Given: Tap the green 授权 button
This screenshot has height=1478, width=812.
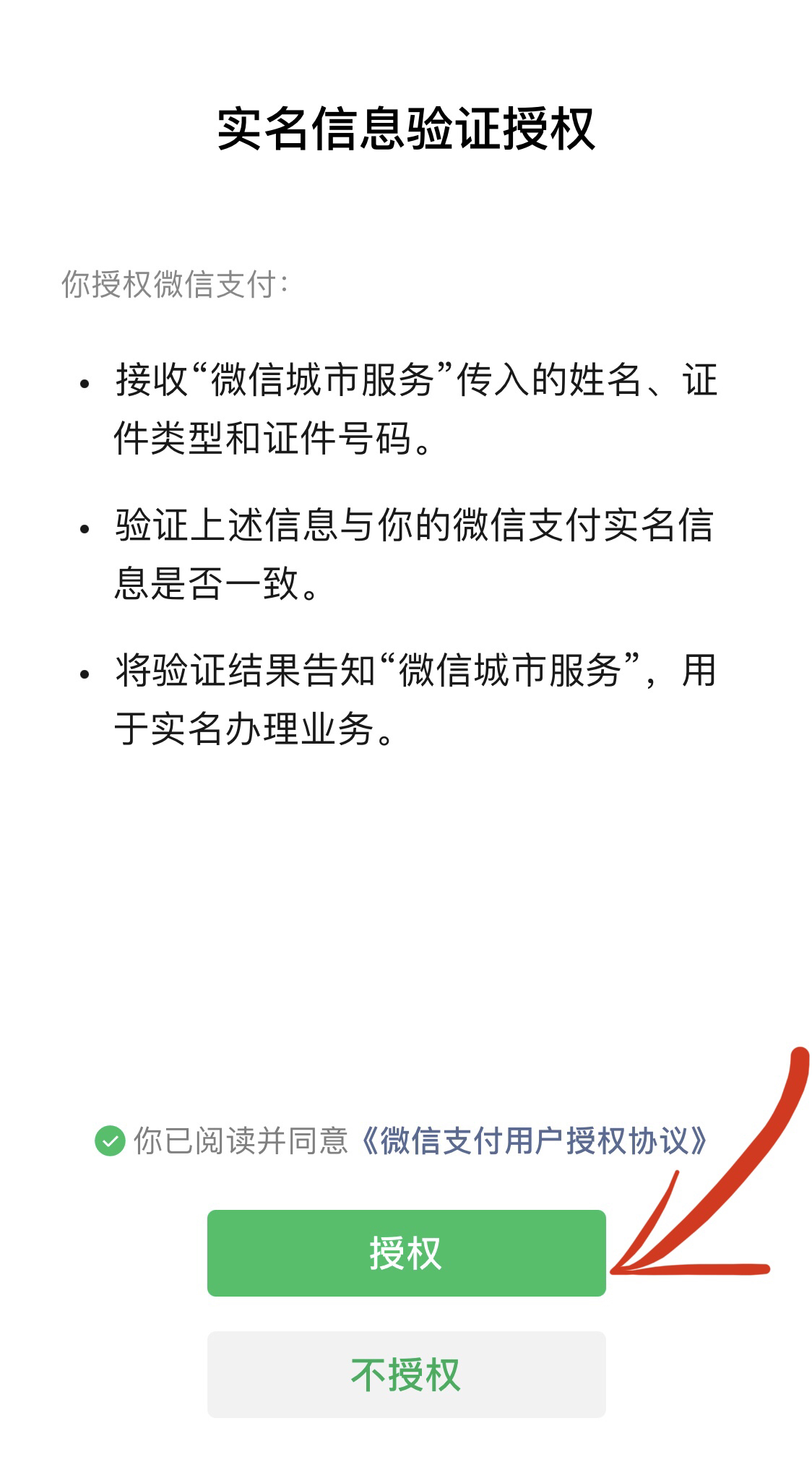Looking at the screenshot, I should click(406, 1253).
